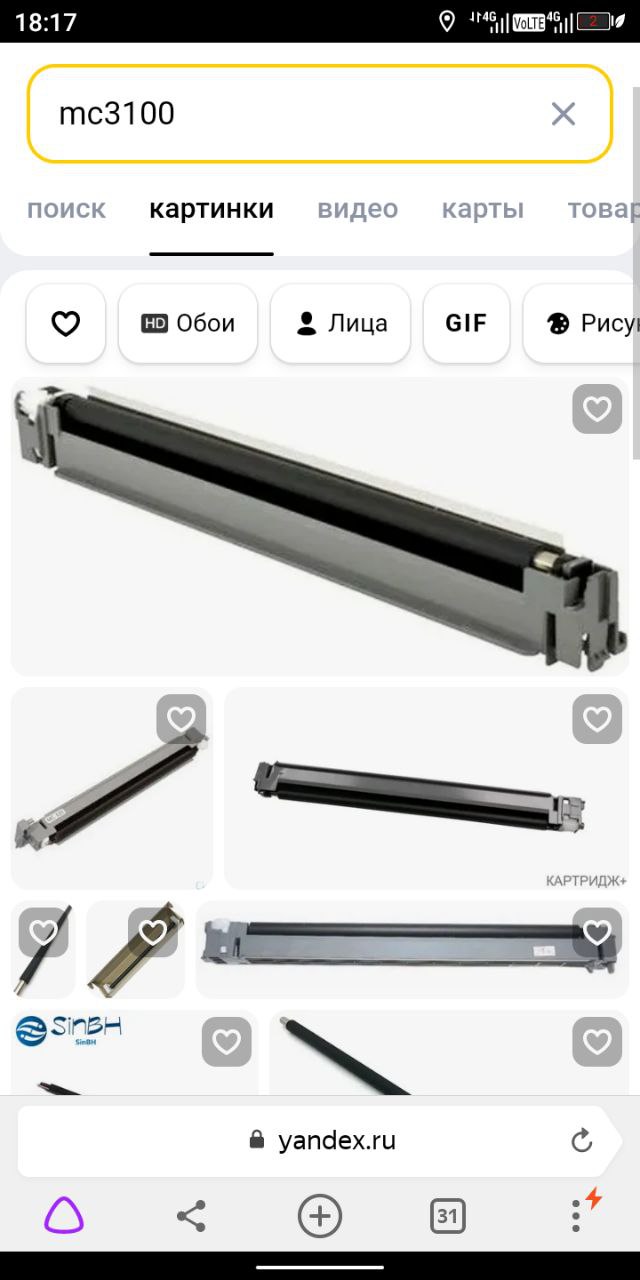
Task: Apply the HD Обои filter chip
Action: (x=188, y=323)
